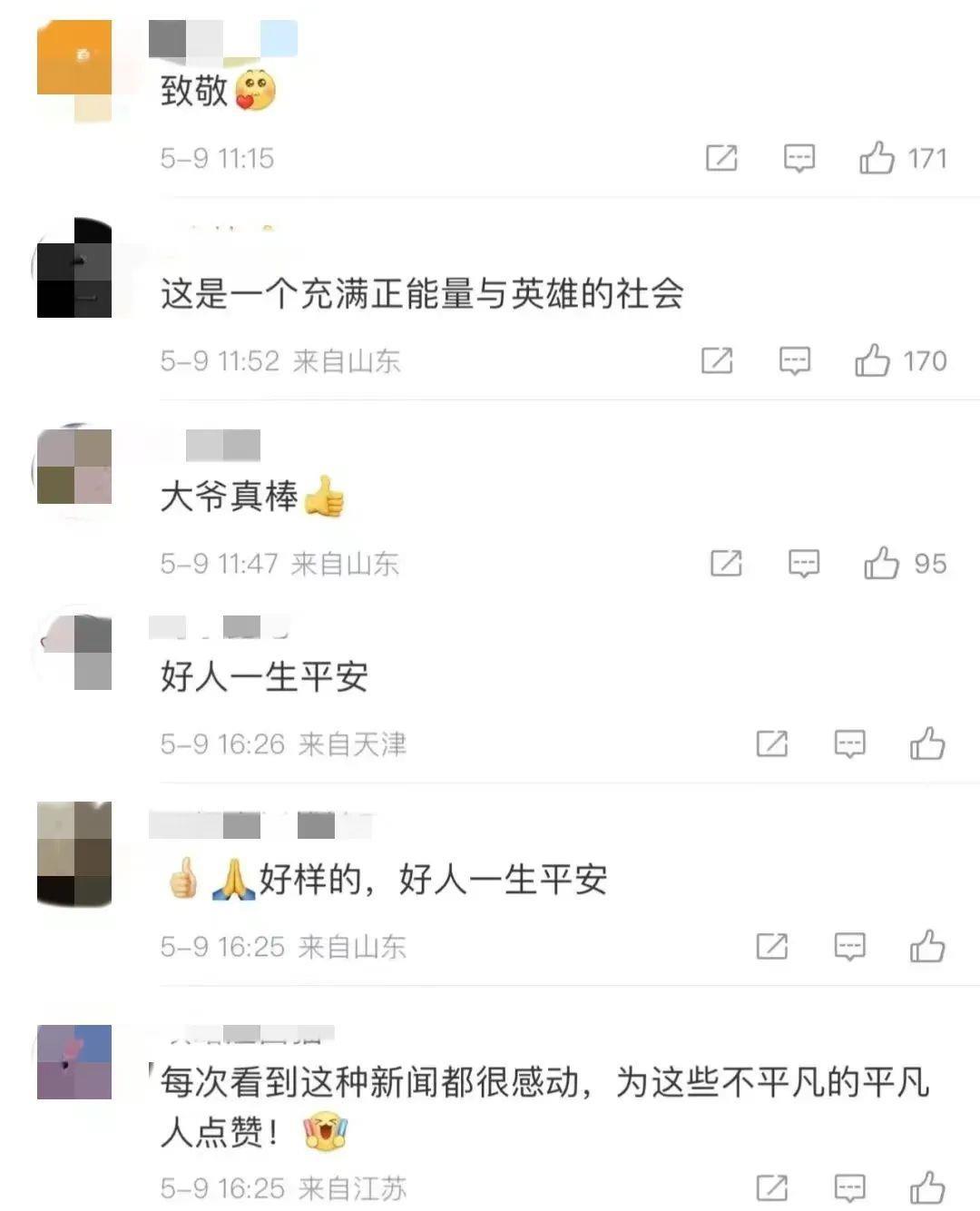Repost the 每次看到这种新闻都很感动 comment

point(772,1187)
